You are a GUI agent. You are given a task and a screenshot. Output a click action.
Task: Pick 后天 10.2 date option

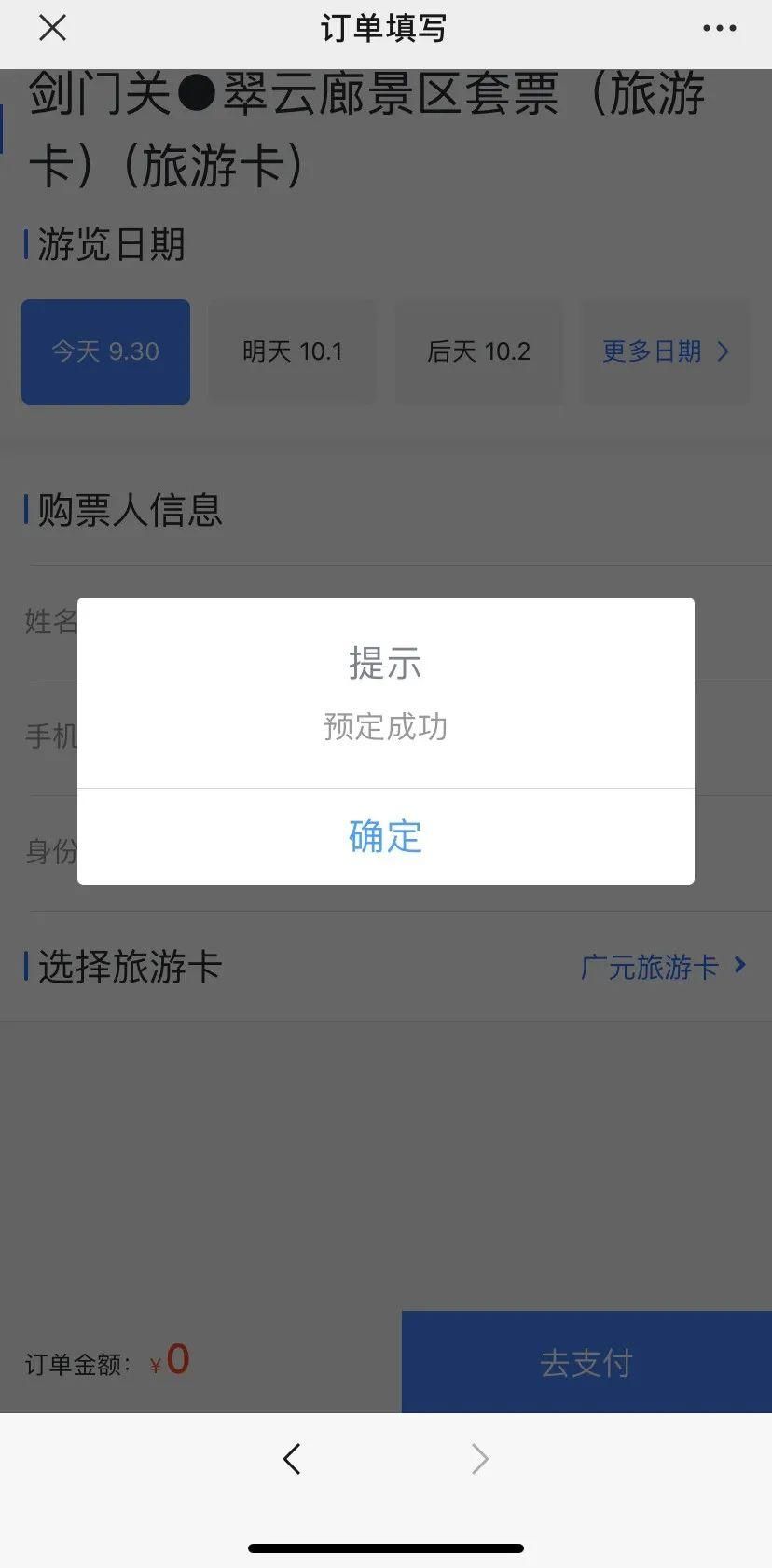click(x=478, y=351)
